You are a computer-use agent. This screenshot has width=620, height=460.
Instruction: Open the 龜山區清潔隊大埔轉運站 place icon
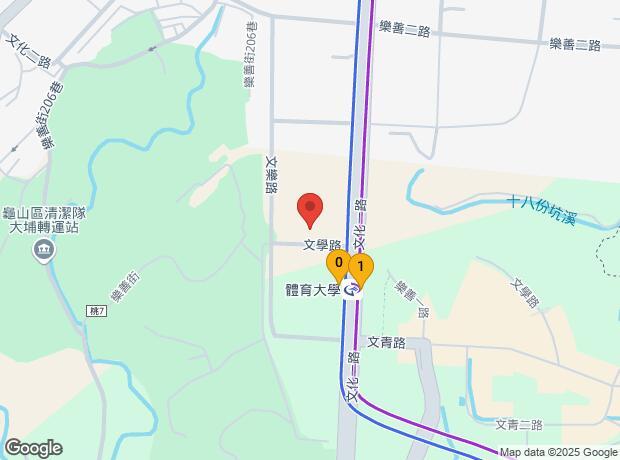pyautogui.click(x=44, y=250)
